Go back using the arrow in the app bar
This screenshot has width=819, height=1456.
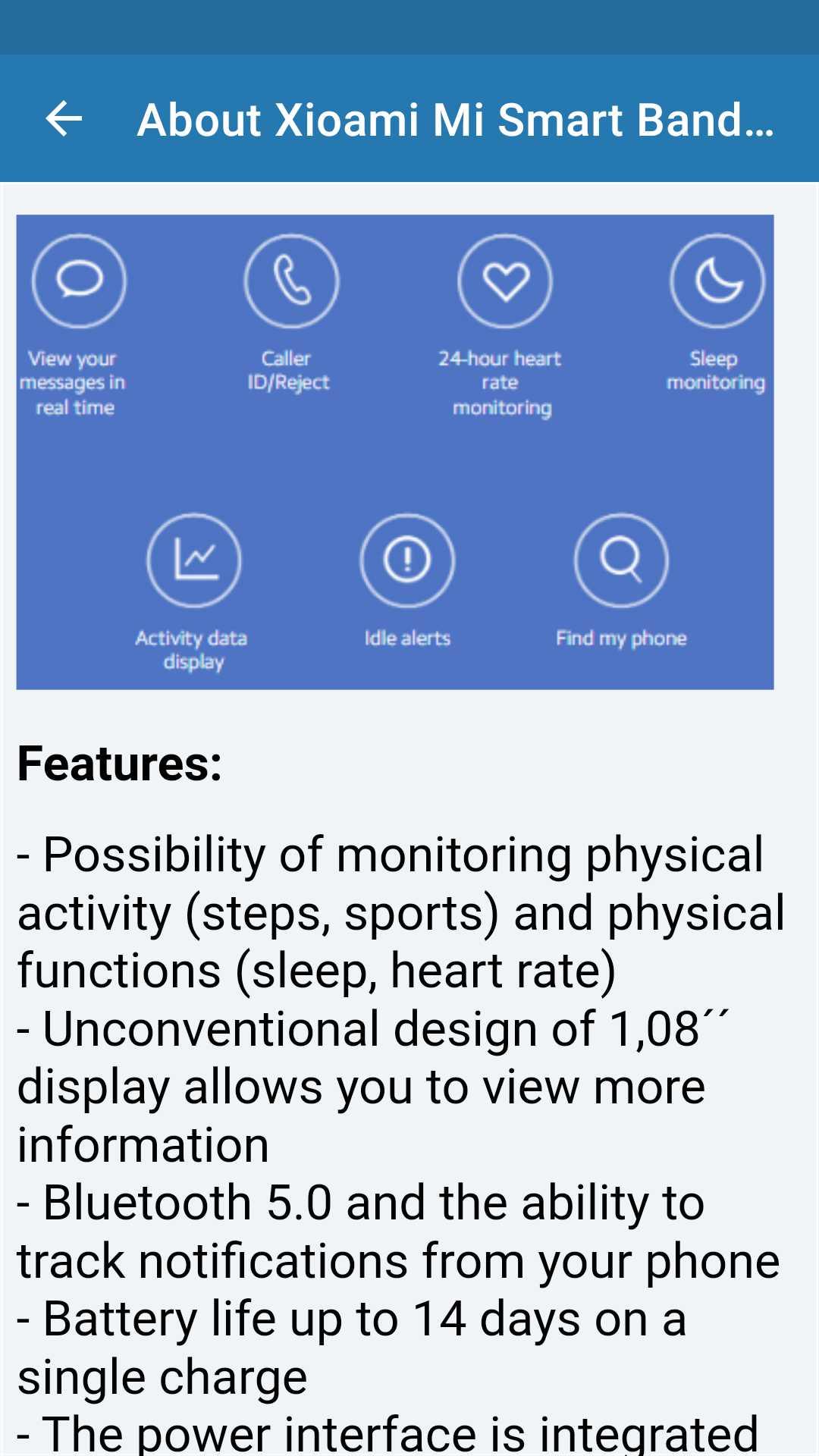(x=64, y=119)
